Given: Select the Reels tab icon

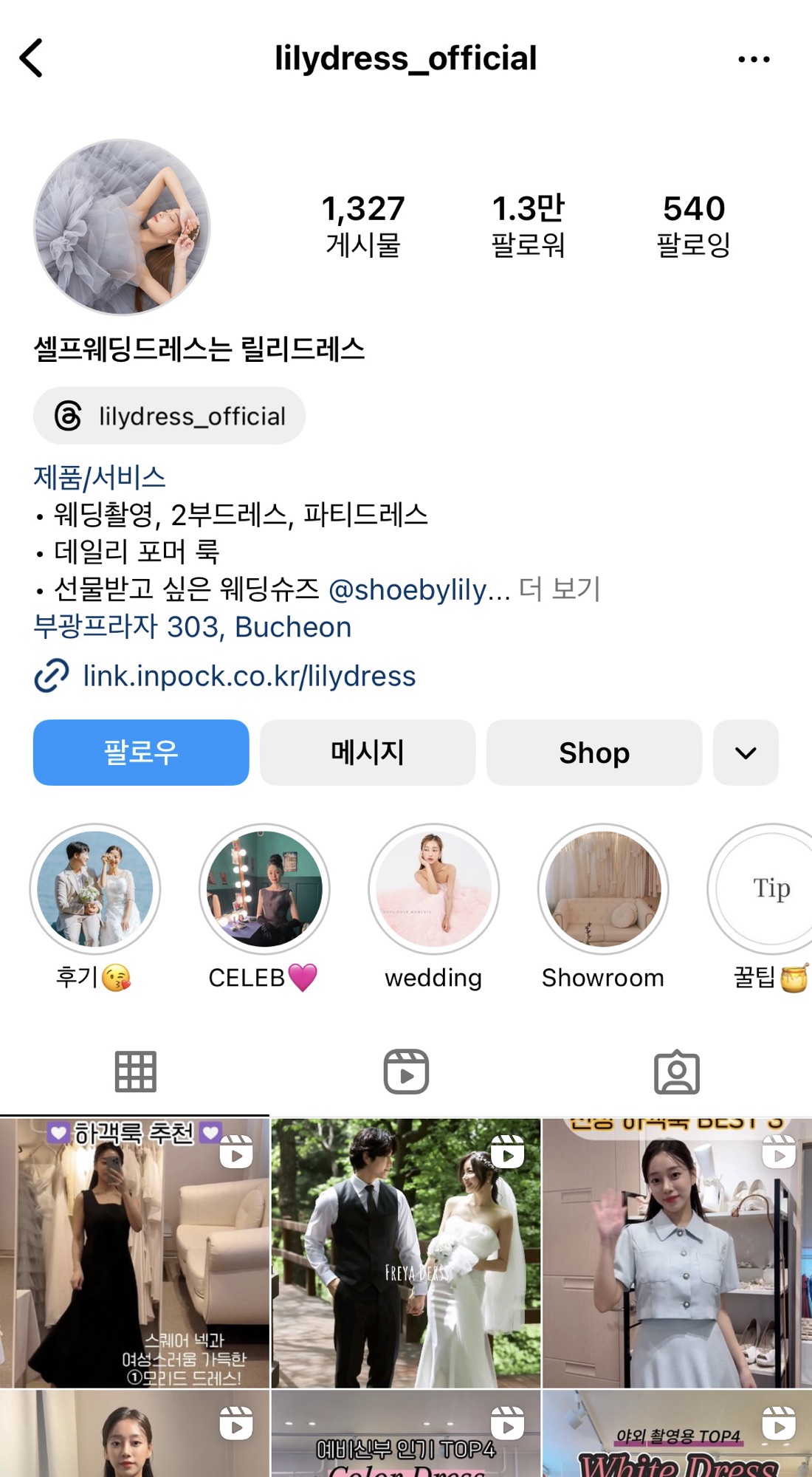Looking at the screenshot, I should click(406, 1072).
